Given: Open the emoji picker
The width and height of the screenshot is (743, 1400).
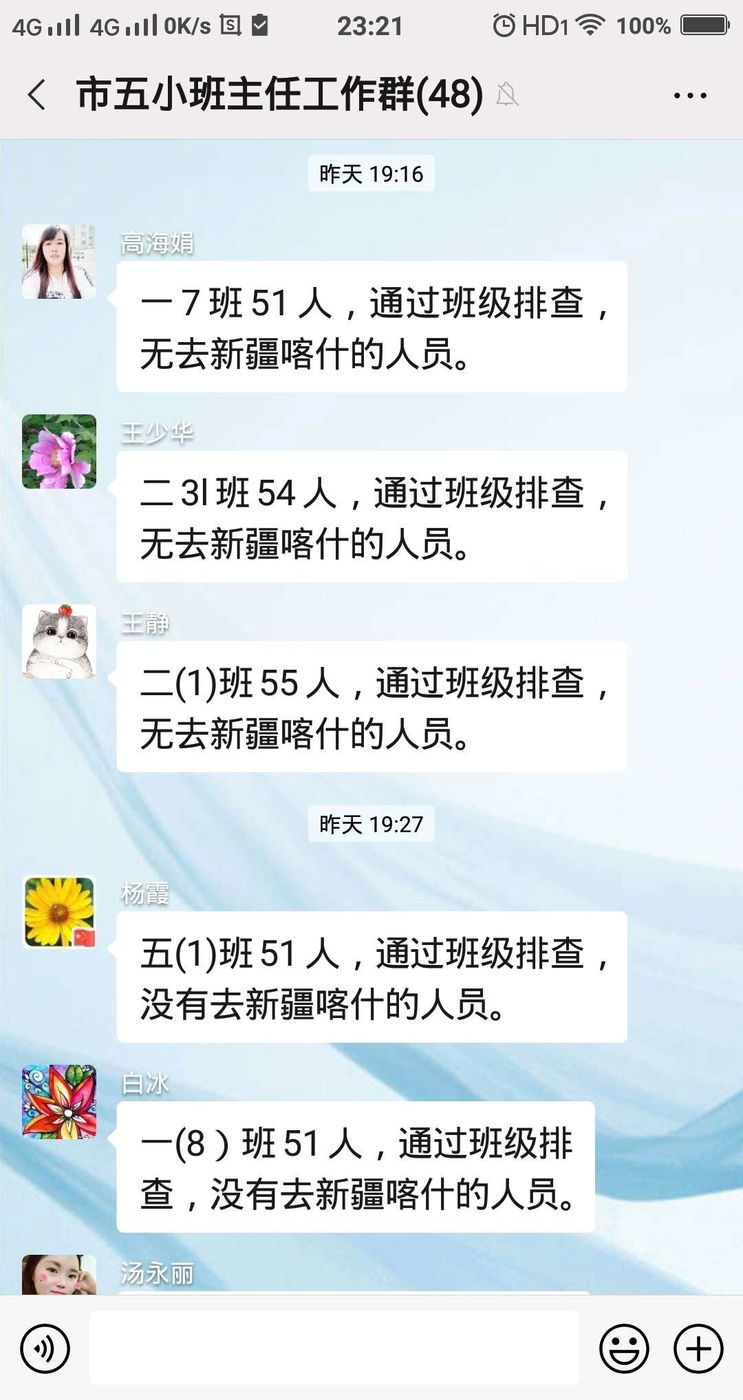Looking at the screenshot, I should pyautogui.click(x=624, y=1349).
